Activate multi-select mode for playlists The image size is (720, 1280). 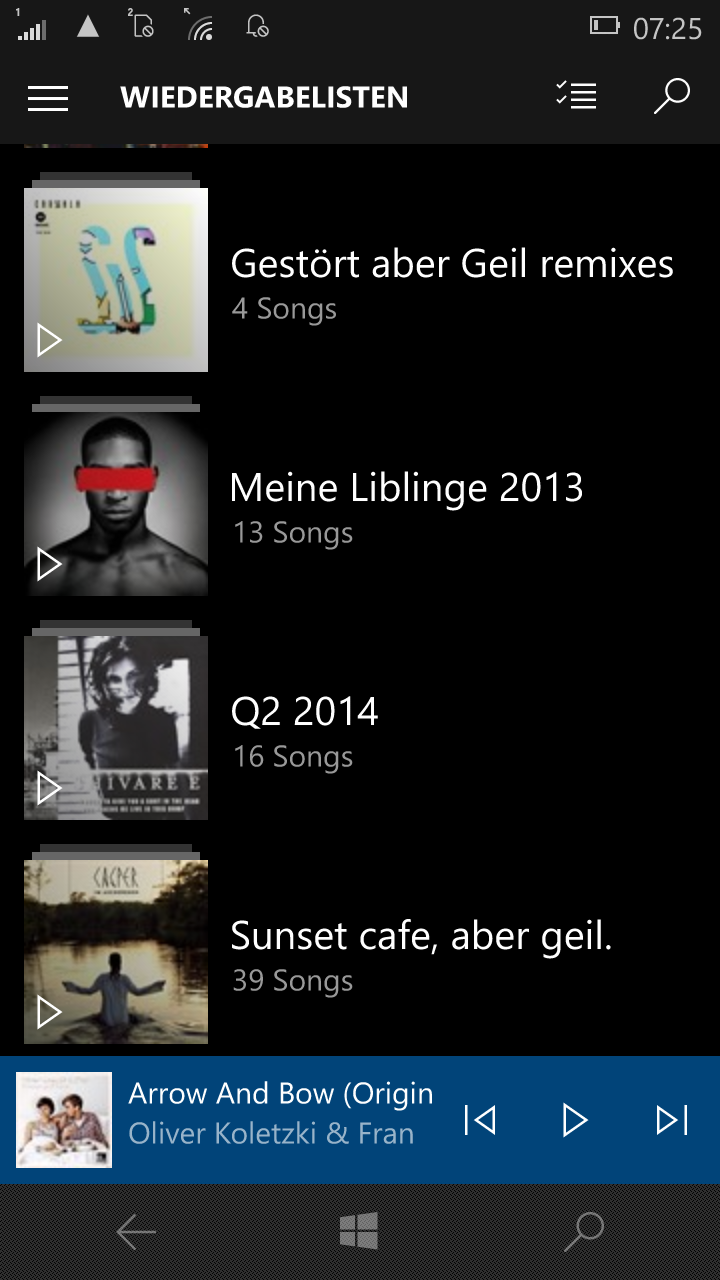click(x=576, y=96)
